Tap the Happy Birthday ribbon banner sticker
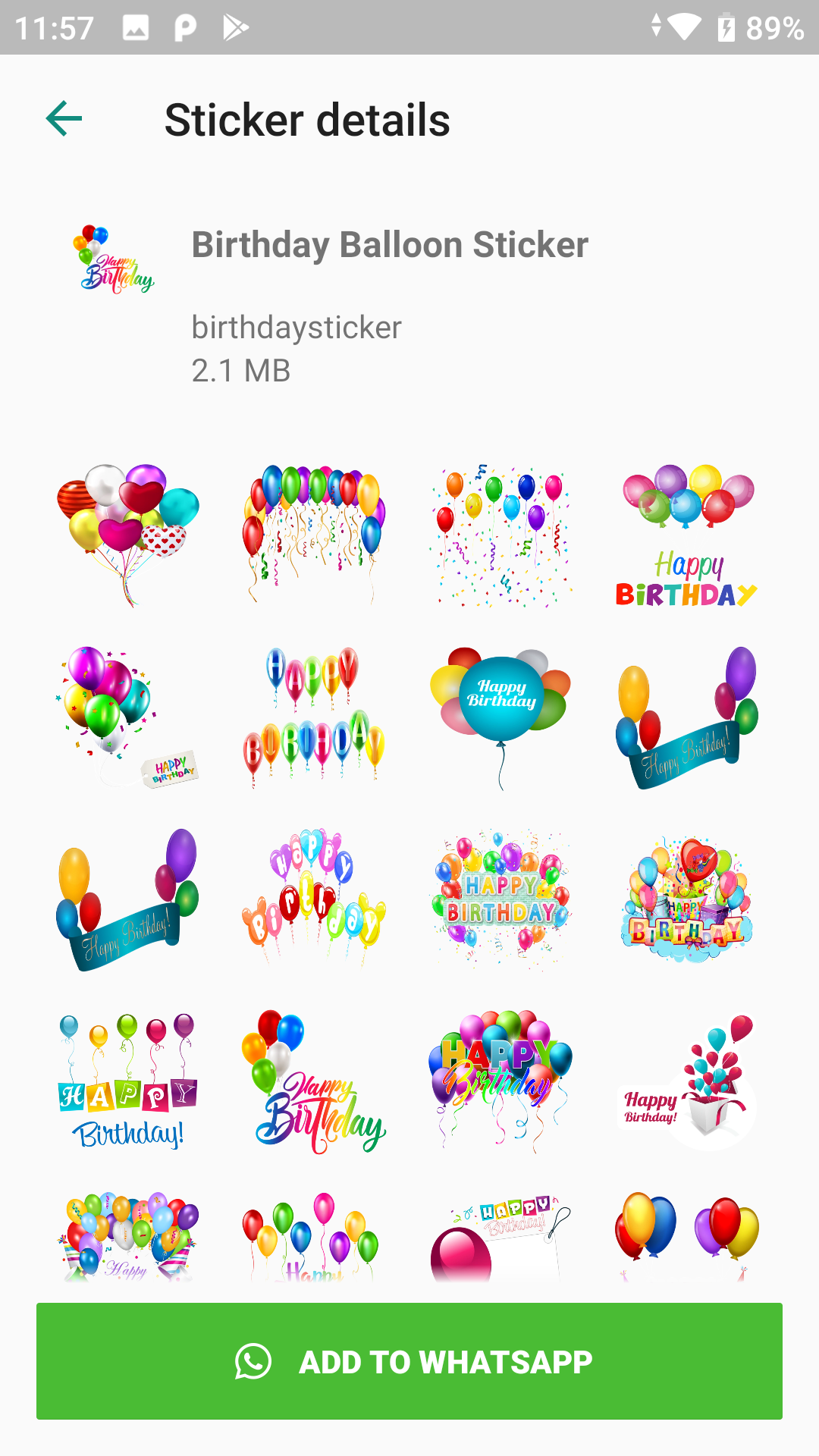Screen dimensions: 819x1456 [686, 717]
